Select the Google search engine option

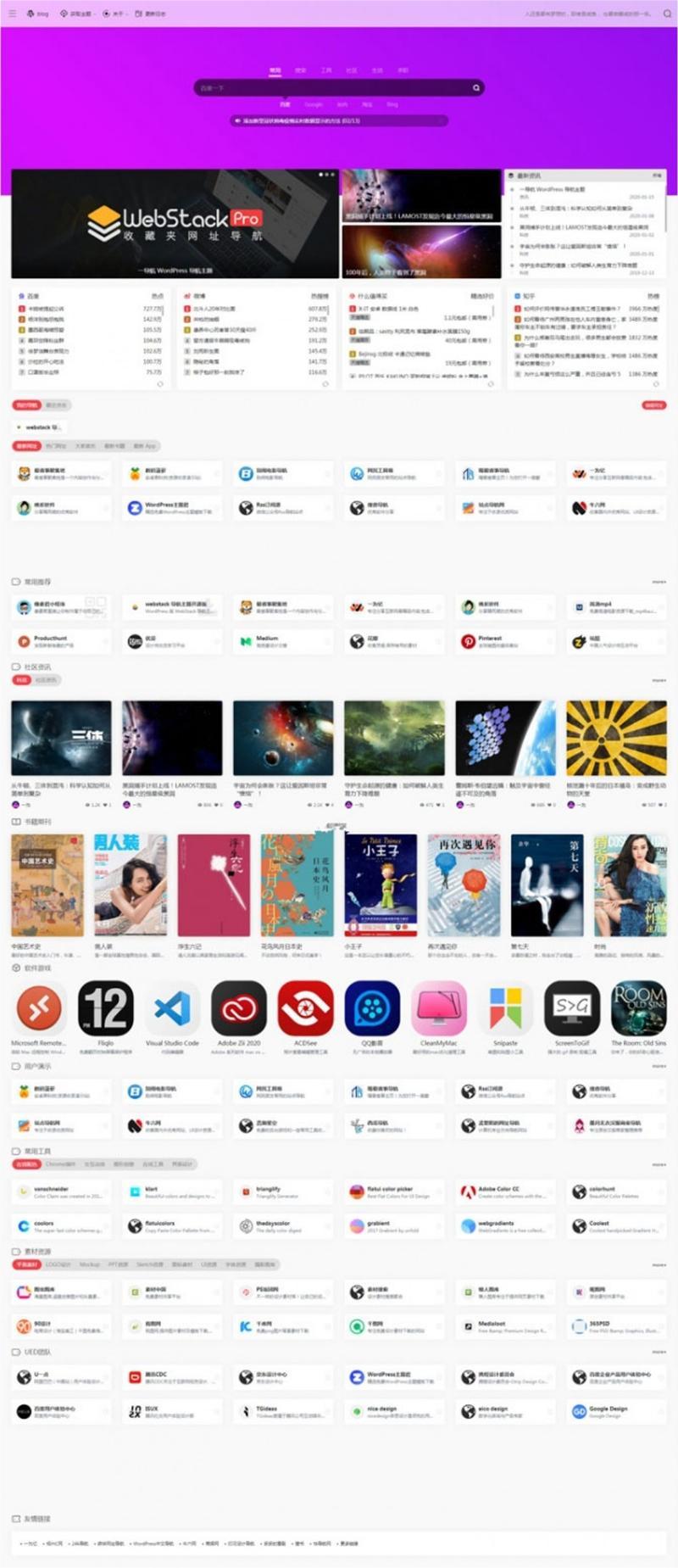click(314, 104)
